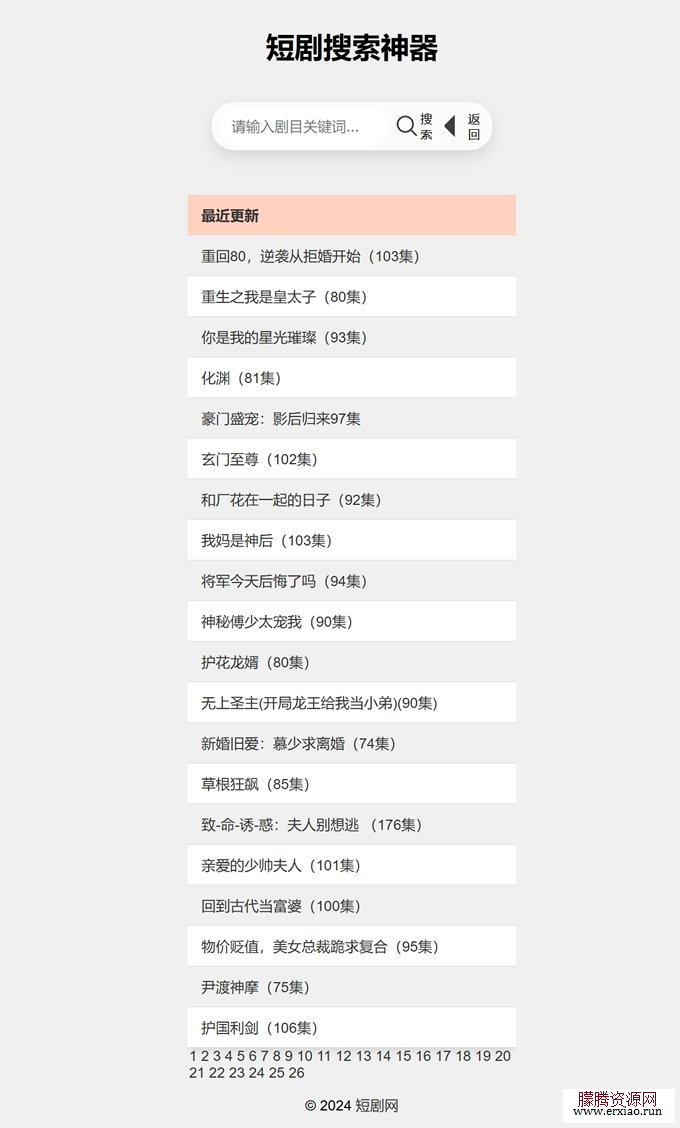Open 尹渡神摩 (75集)
Image resolution: width=680 pixels, height=1128 pixels.
352,988
